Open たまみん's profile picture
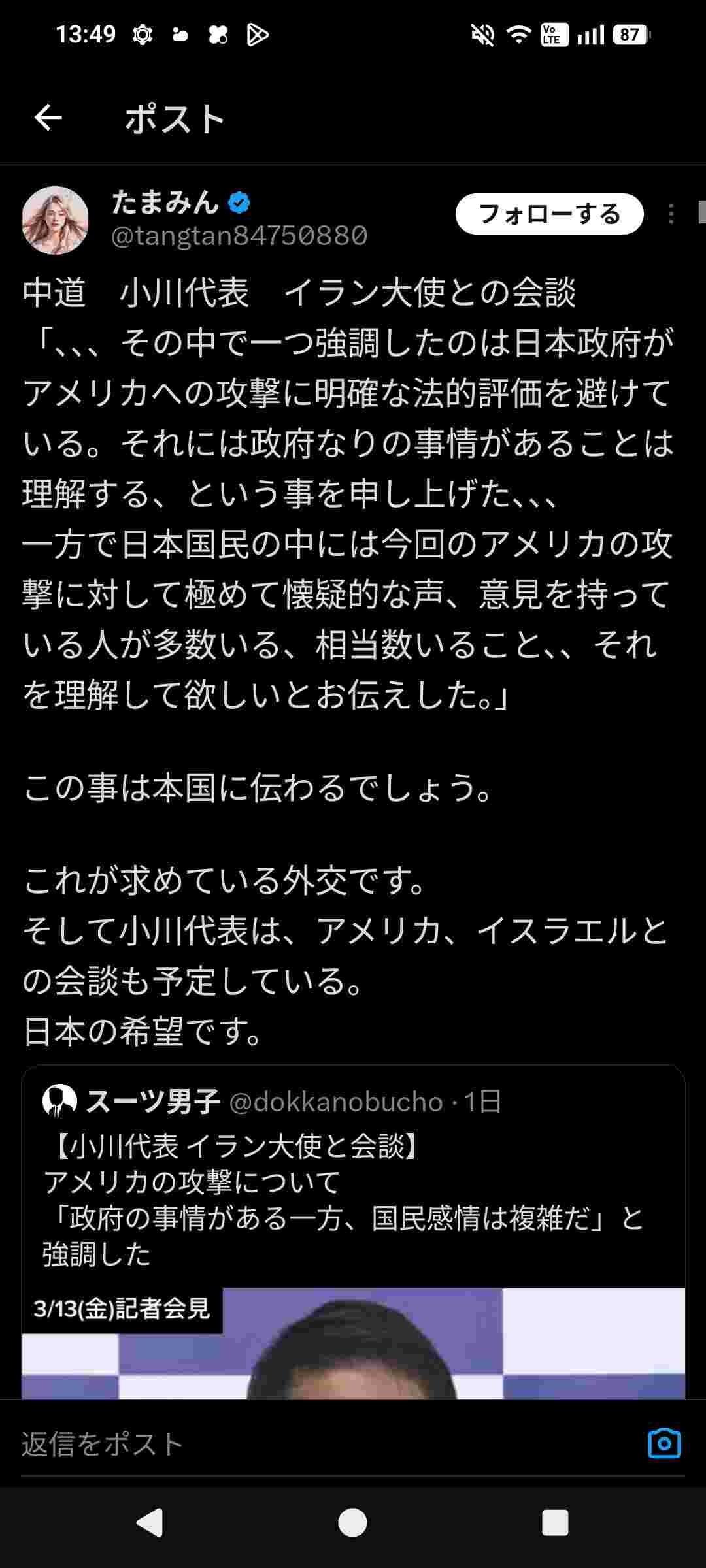This screenshot has width=706, height=1568. tap(55, 220)
